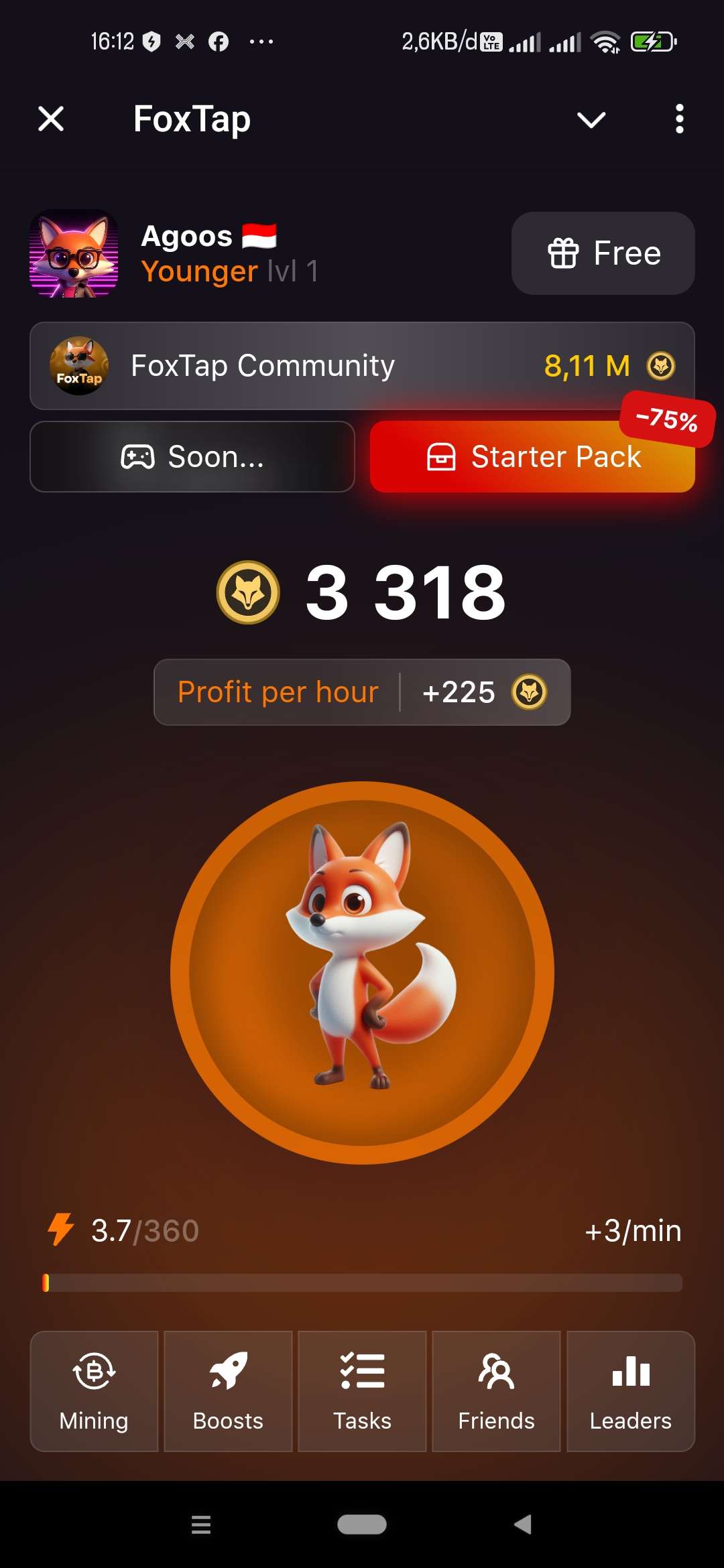Expand the dropdown chevron in header
Screen dimensions: 724x1568
click(x=591, y=120)
